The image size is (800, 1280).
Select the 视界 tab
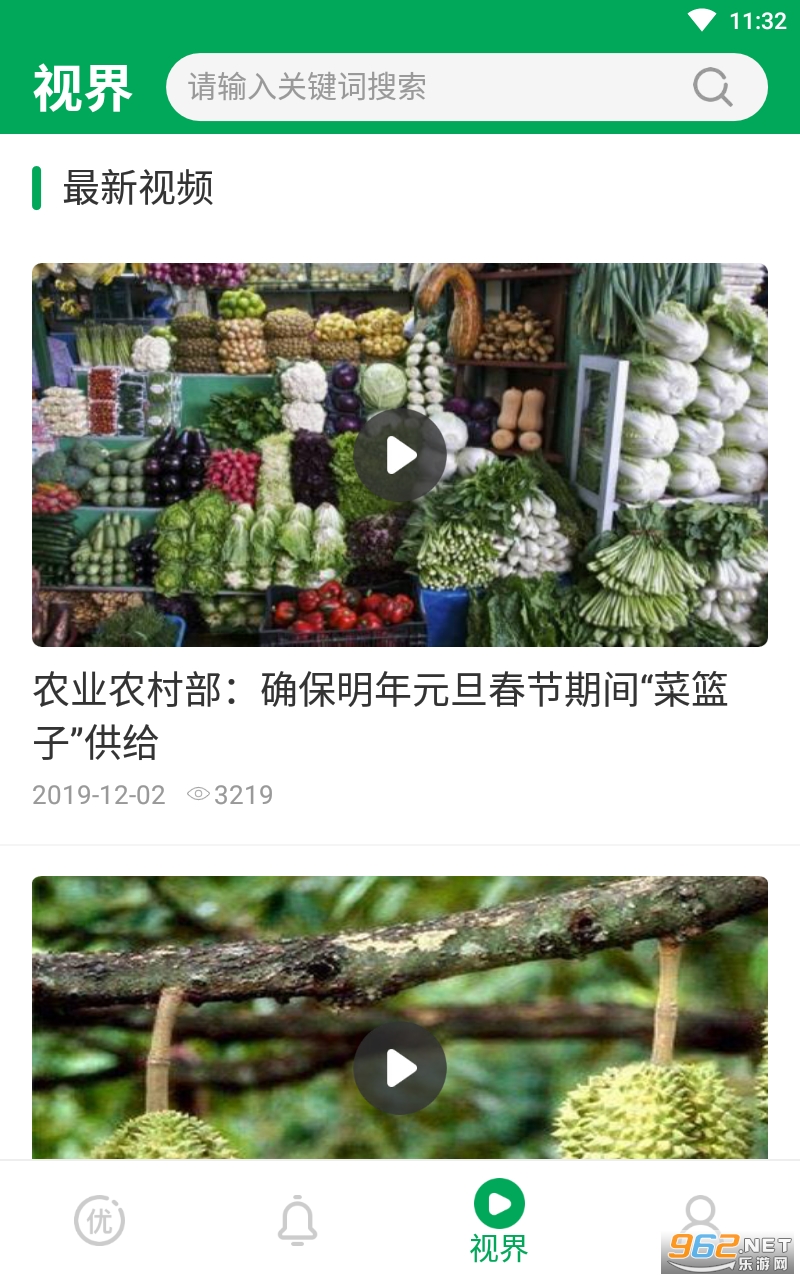tap(499, 1220)
